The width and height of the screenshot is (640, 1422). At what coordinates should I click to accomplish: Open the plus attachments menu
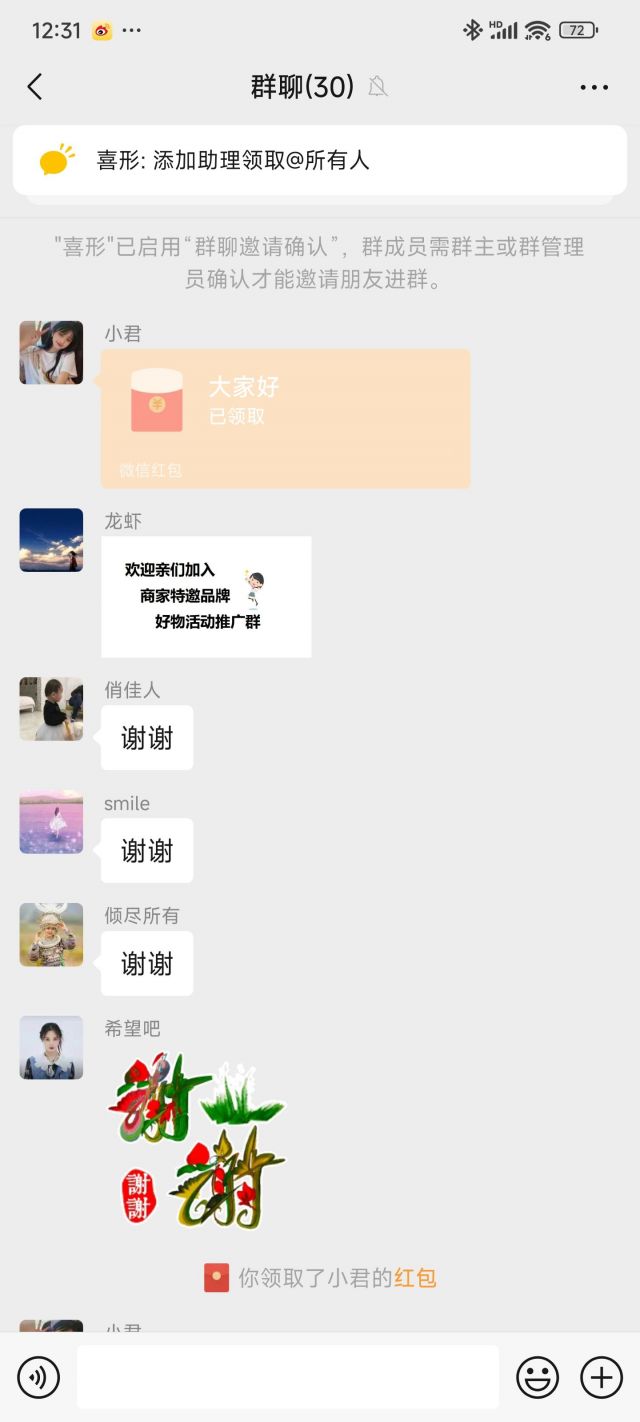point(601,1377)
